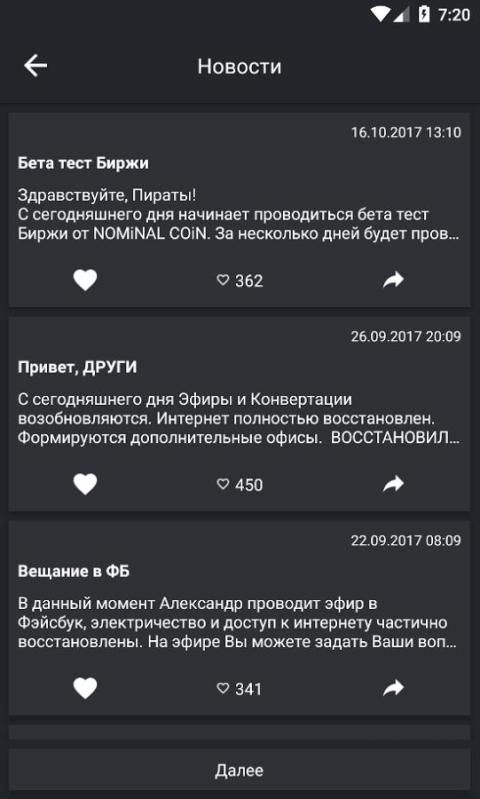Open the 'Привет, ДРУГИ' news card
Viewport: 480px width, 799px height.
[239, 414]
